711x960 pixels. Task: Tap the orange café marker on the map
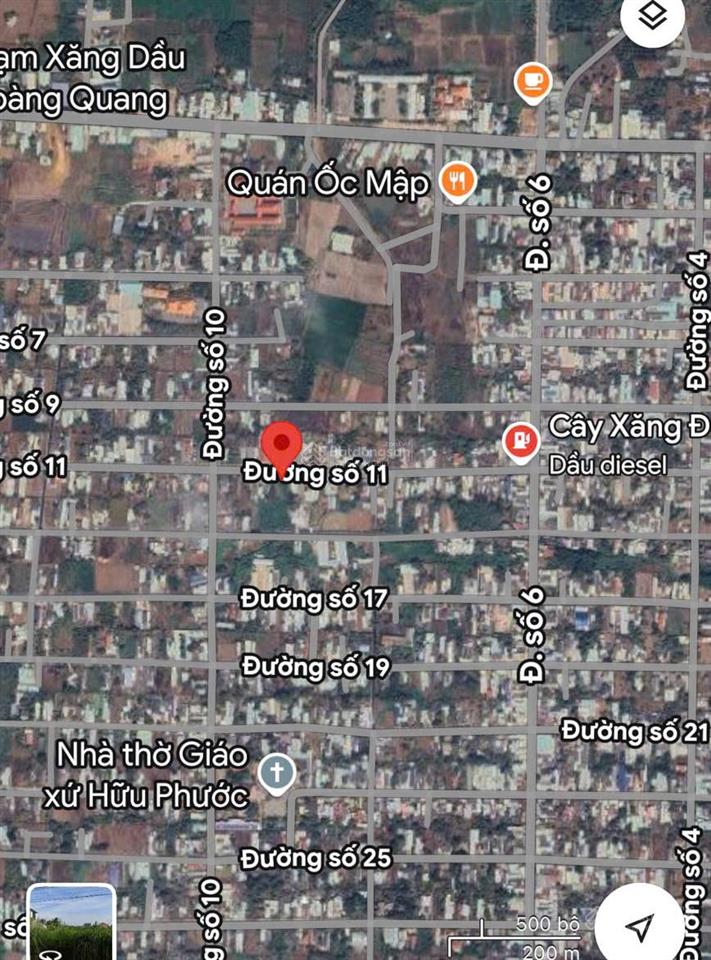(532, 83)
